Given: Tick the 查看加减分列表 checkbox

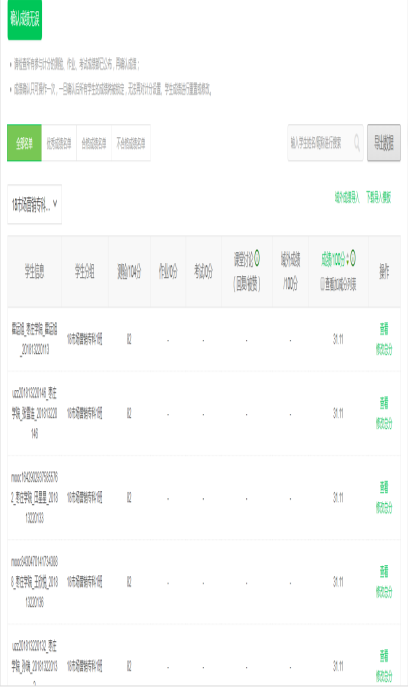Looking at the screenshot, I should 322,286.
